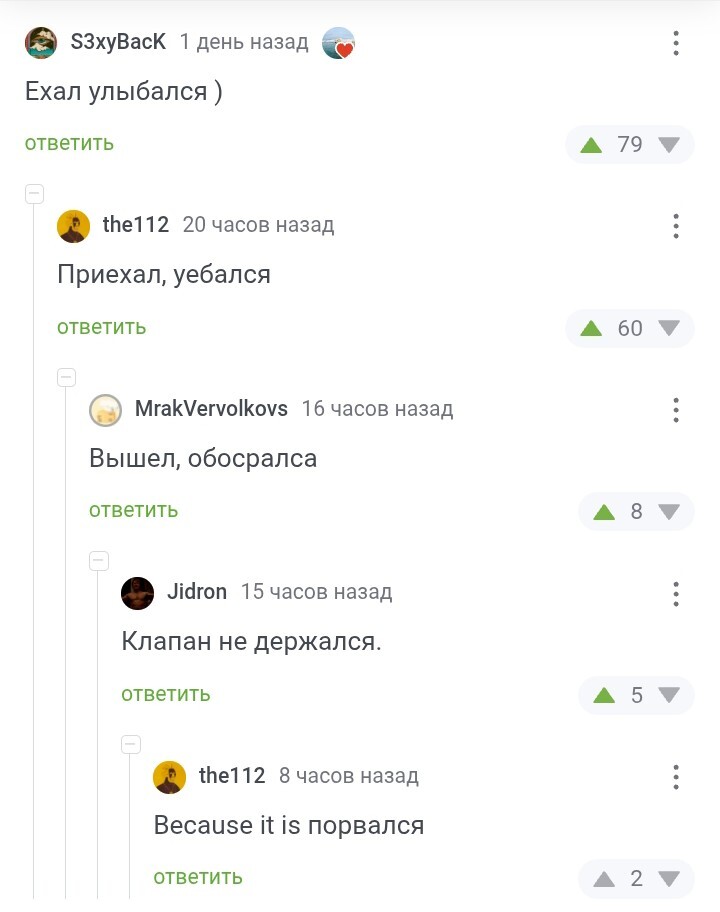Open Jidron's profile
Screen dimensions: 720x912
196,592
